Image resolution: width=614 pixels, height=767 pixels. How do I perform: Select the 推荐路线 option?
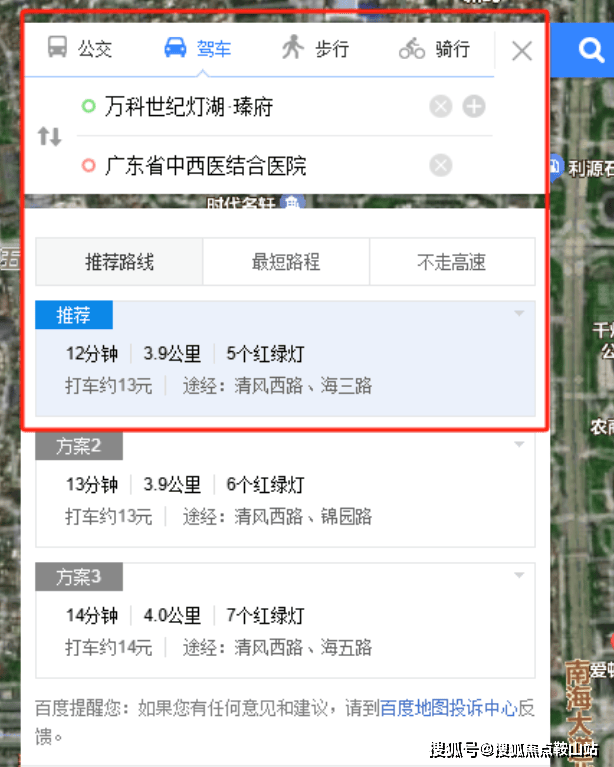(119, 263)
